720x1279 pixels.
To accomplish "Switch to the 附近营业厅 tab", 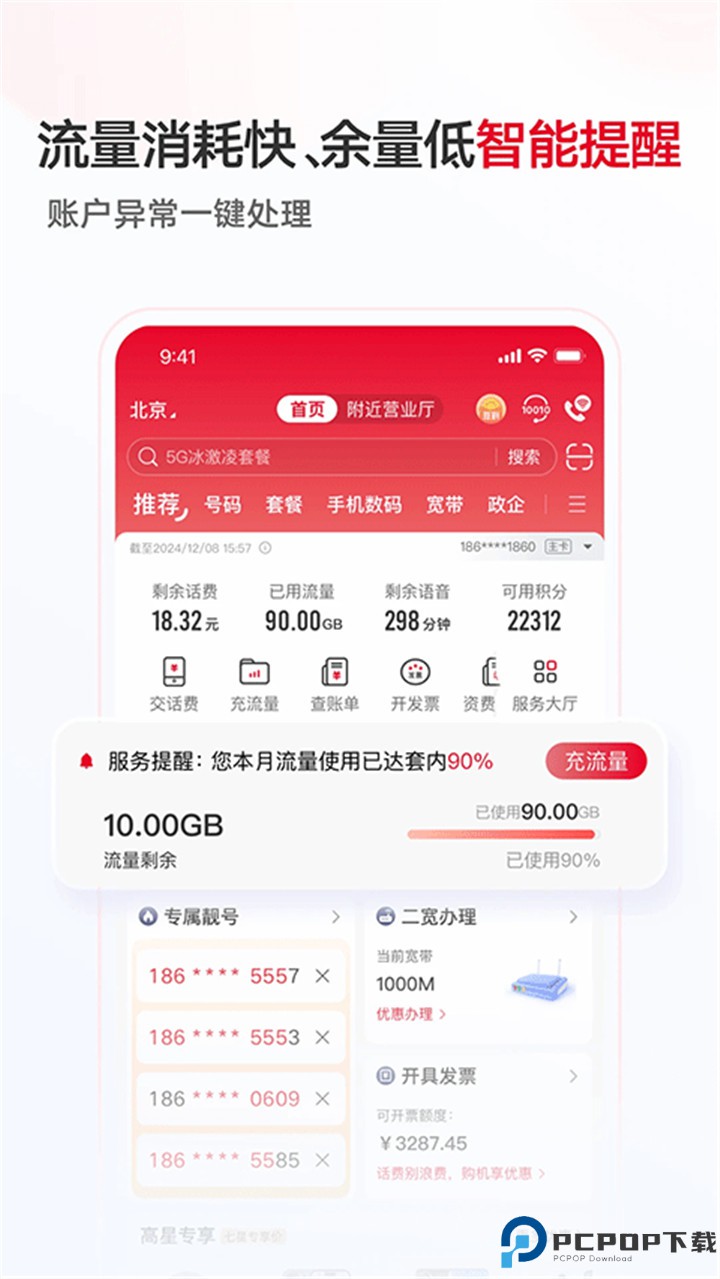I will click(x=390, y=409).
